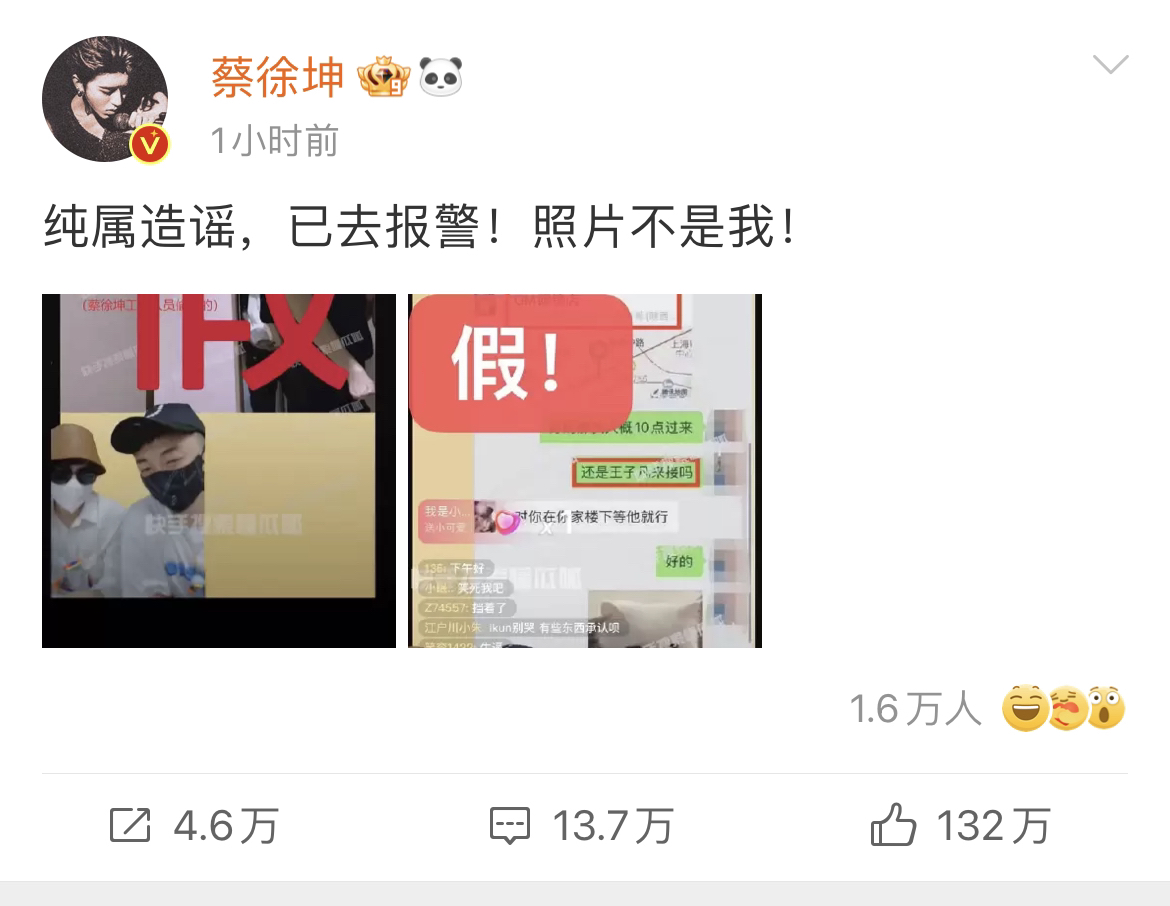Viewport: 1170px width, 906px height.
Task: Open the comments (13.7万)
Action: pos(581,826)
